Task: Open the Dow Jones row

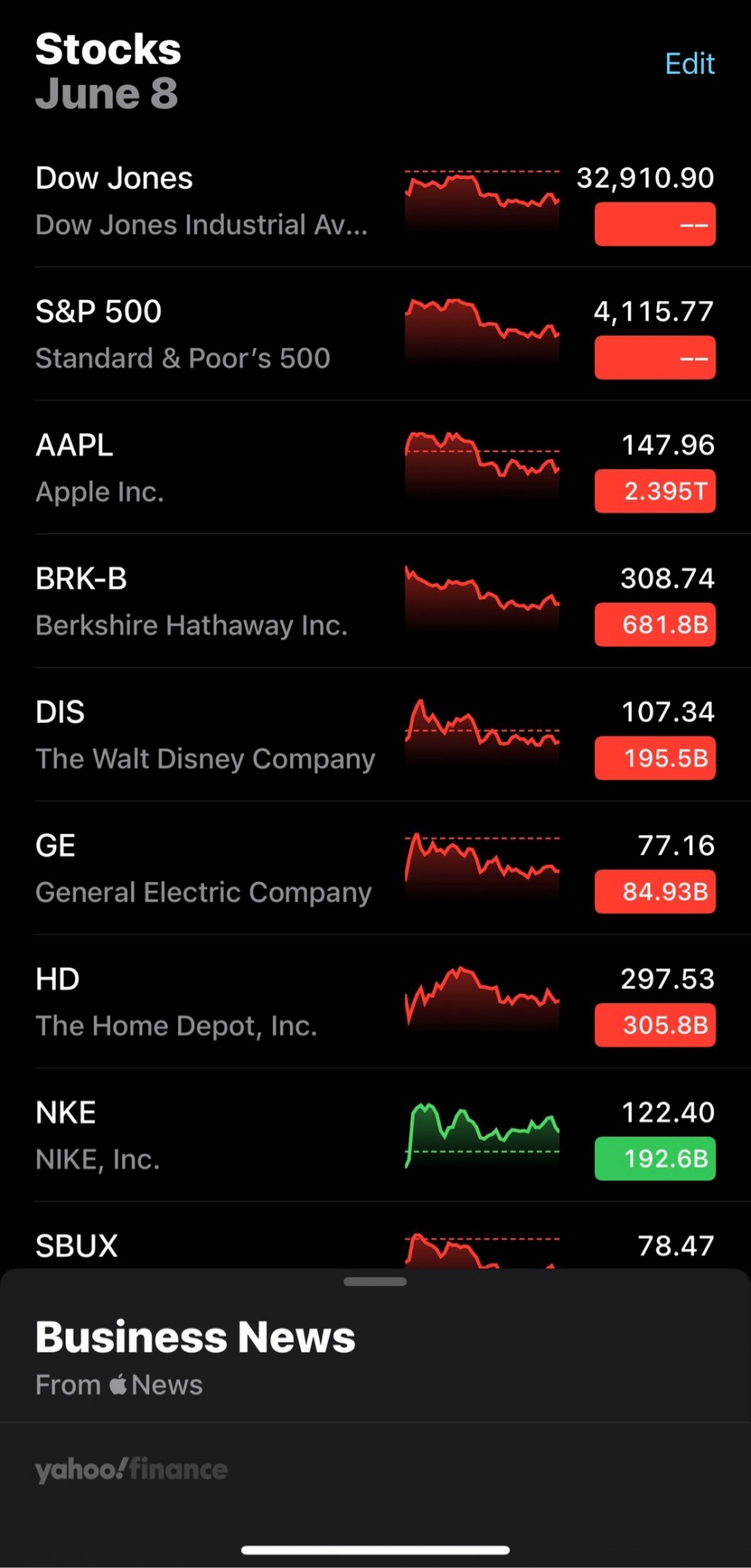Action: tap(375, 201)
